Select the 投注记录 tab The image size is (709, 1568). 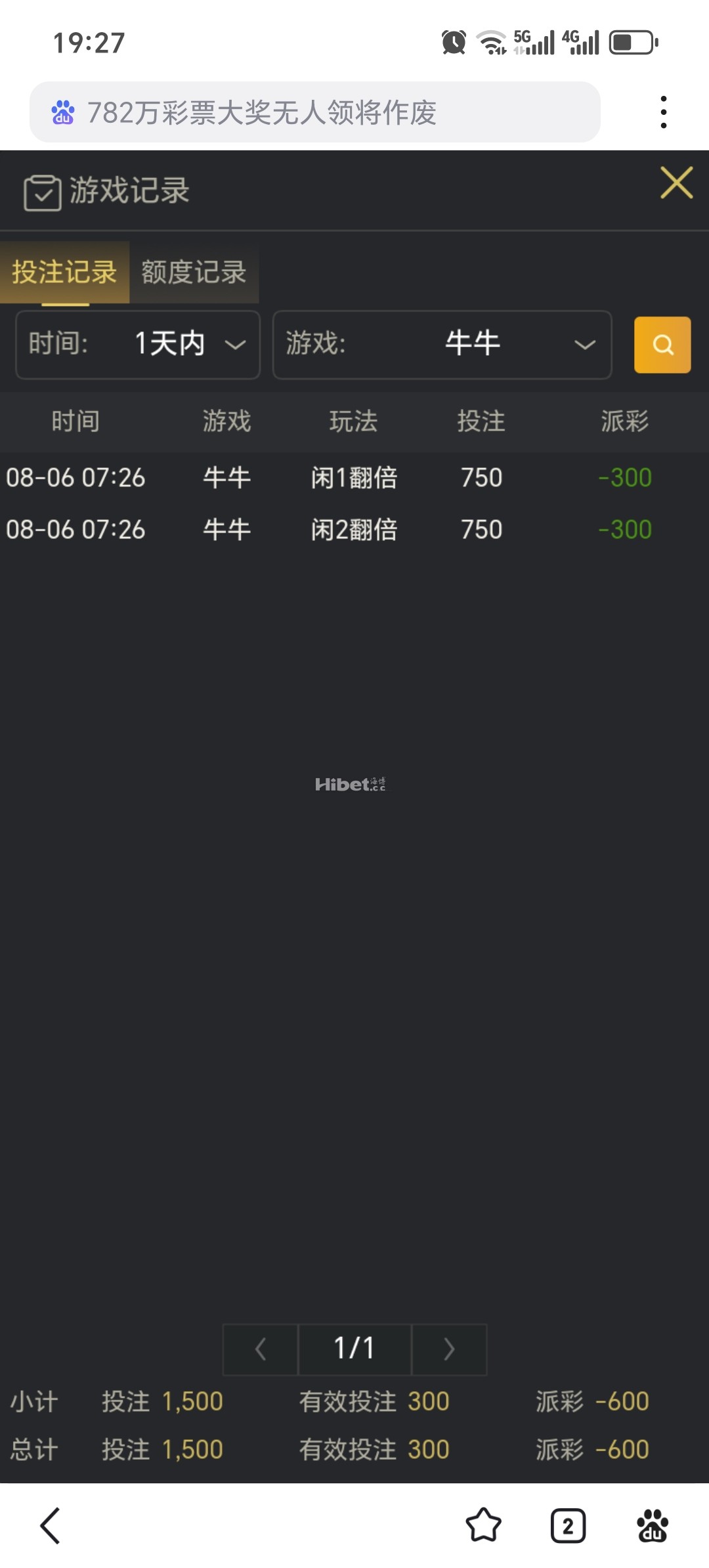point(64,272)
